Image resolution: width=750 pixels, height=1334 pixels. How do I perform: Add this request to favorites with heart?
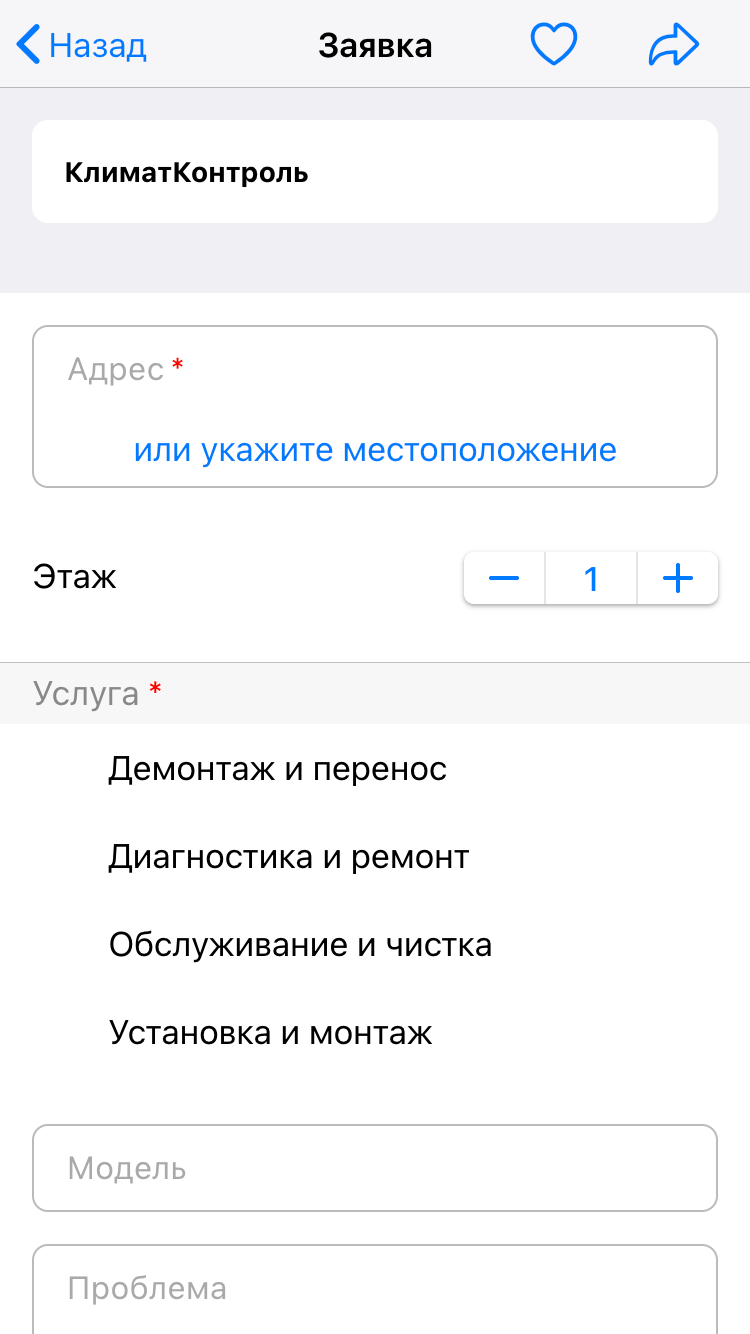point(553,46)
